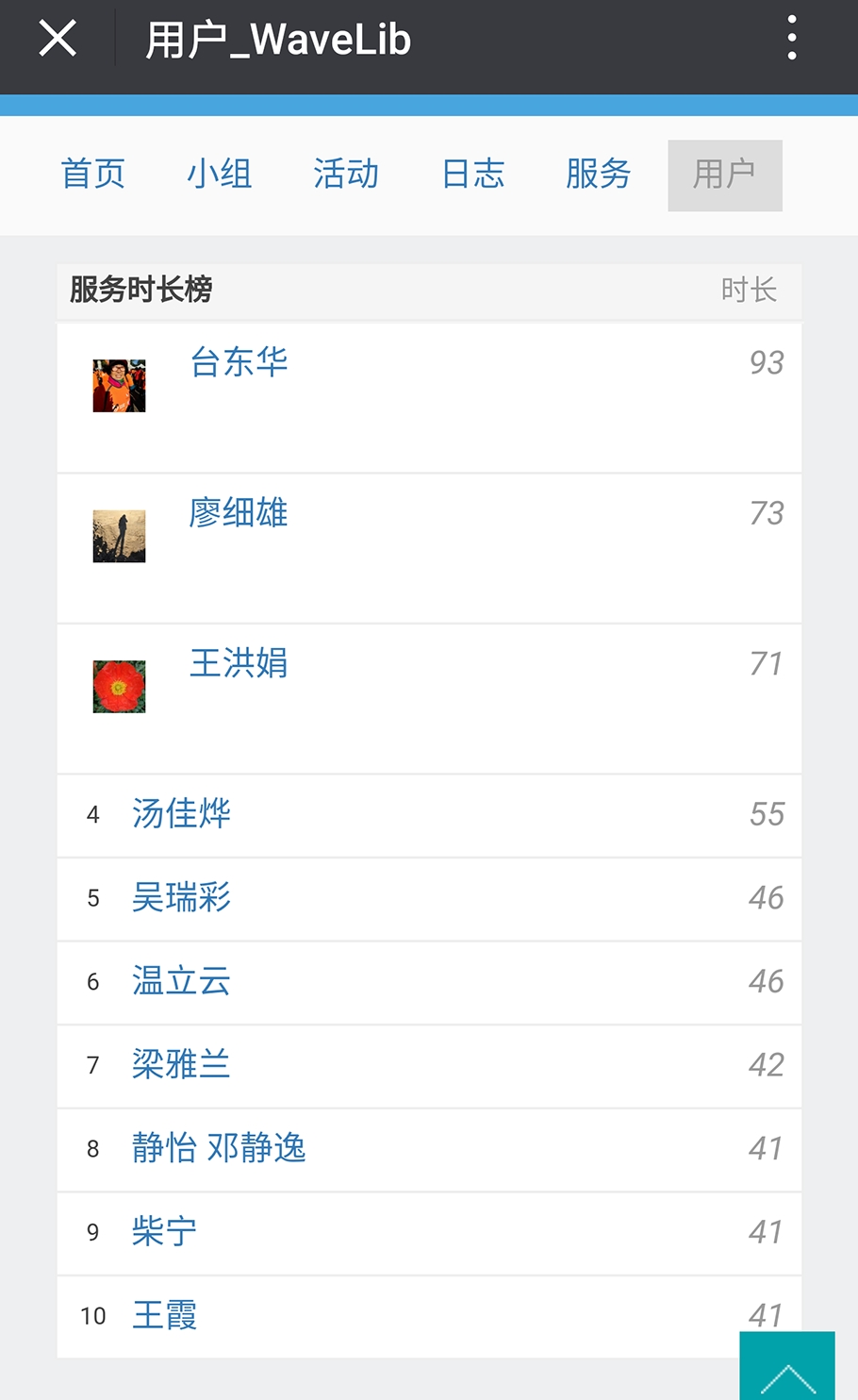Open 台东华's profile

(239, 362)
